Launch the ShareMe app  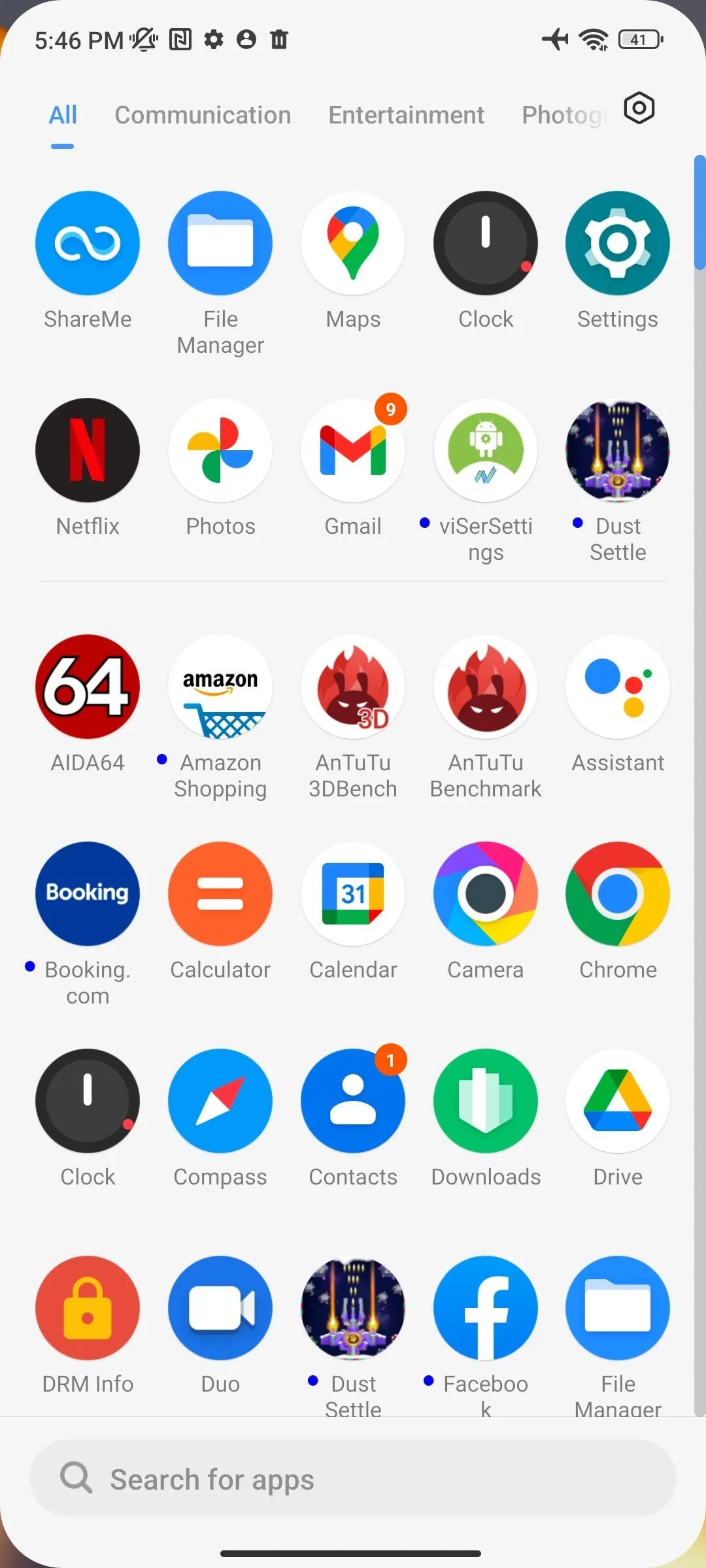[88, 243]
